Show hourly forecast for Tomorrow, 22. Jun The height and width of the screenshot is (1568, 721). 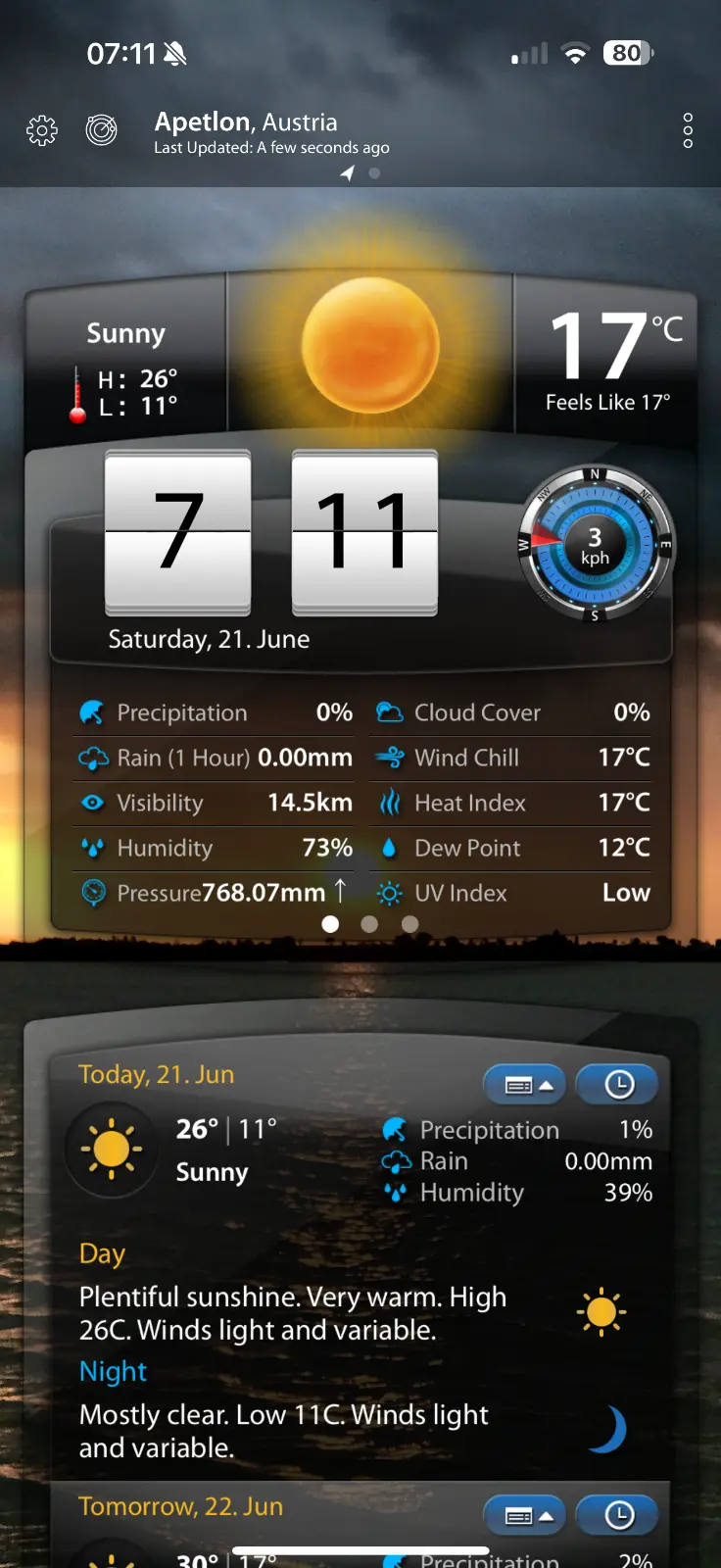pos(617,1516)
